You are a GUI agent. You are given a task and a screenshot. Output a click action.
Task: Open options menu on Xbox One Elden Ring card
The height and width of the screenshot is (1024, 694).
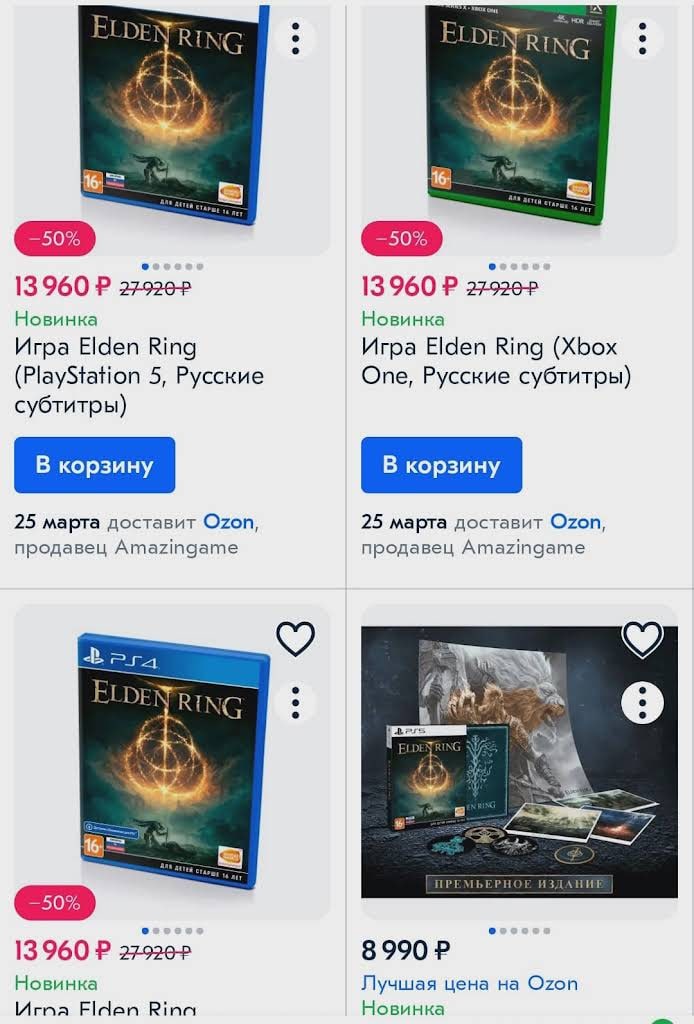click(642, 38)
